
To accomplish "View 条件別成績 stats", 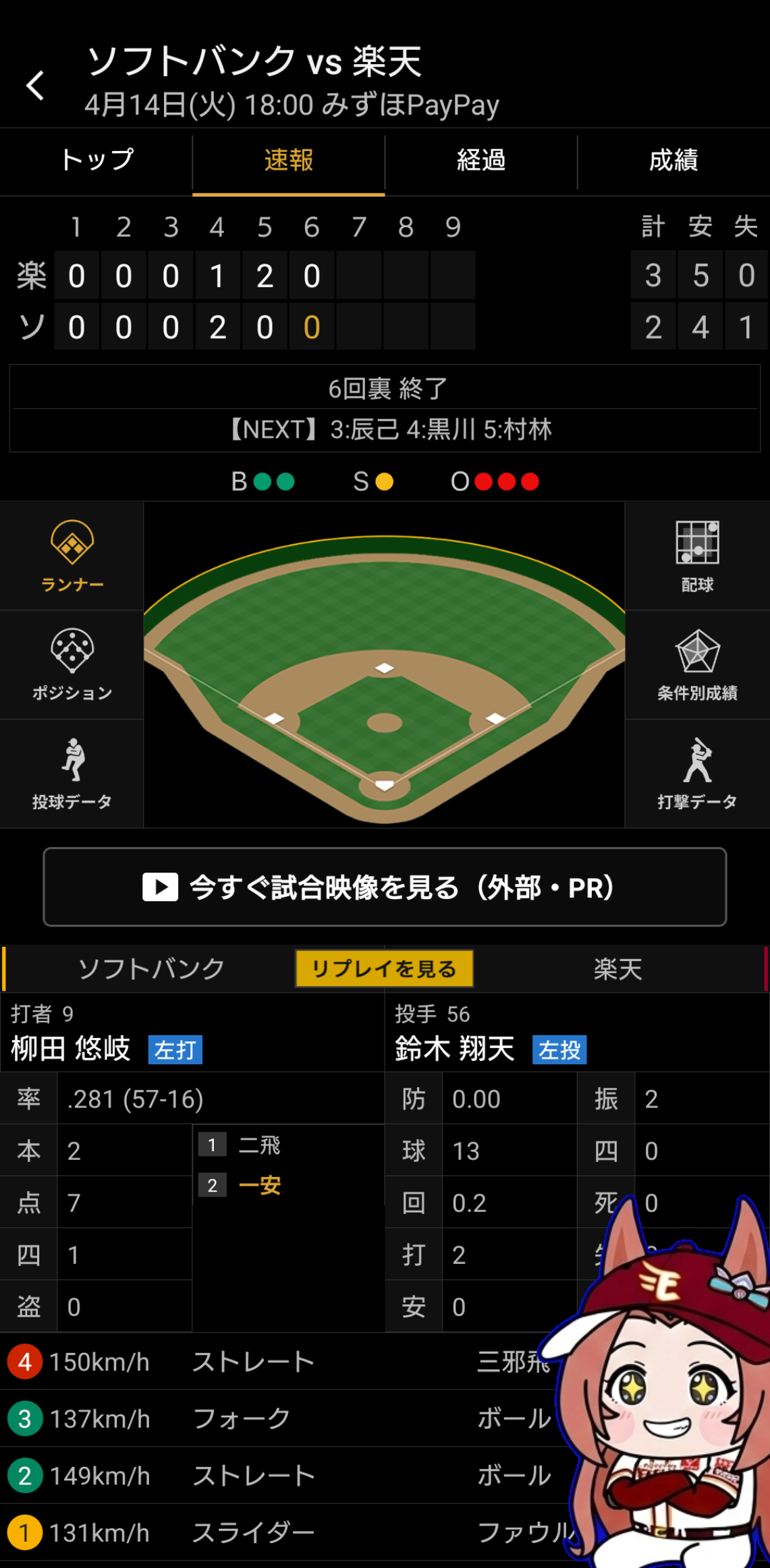I will [x=697, y=665].
